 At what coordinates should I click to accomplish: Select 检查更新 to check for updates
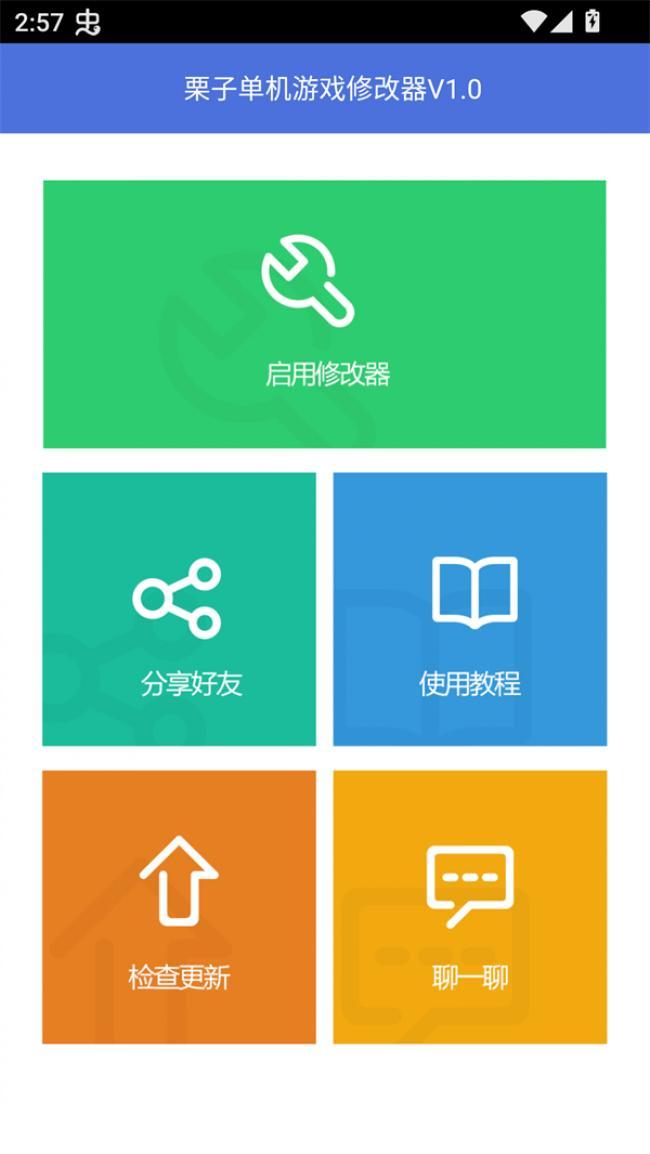[179, 907]
